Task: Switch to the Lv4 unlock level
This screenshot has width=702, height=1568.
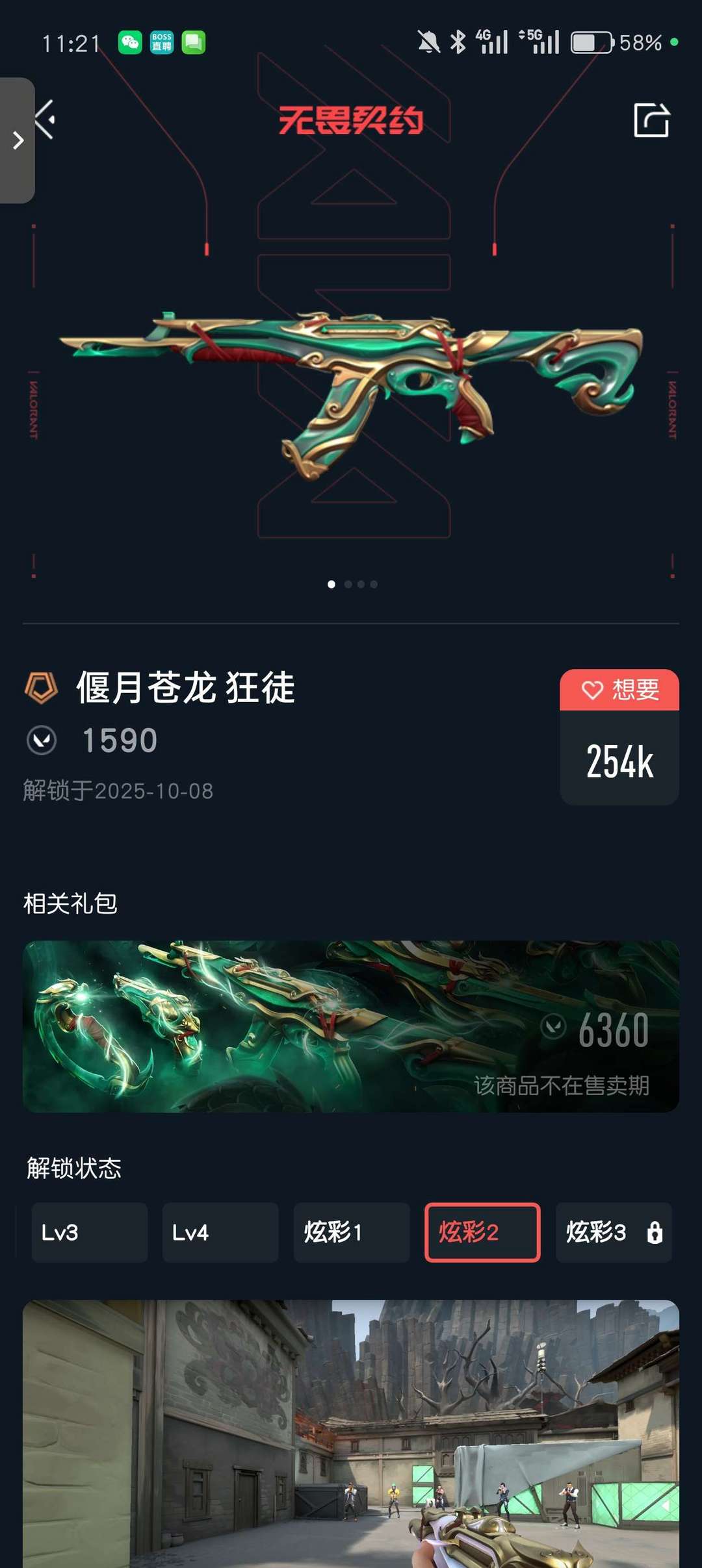Action: click(220, 1232)
